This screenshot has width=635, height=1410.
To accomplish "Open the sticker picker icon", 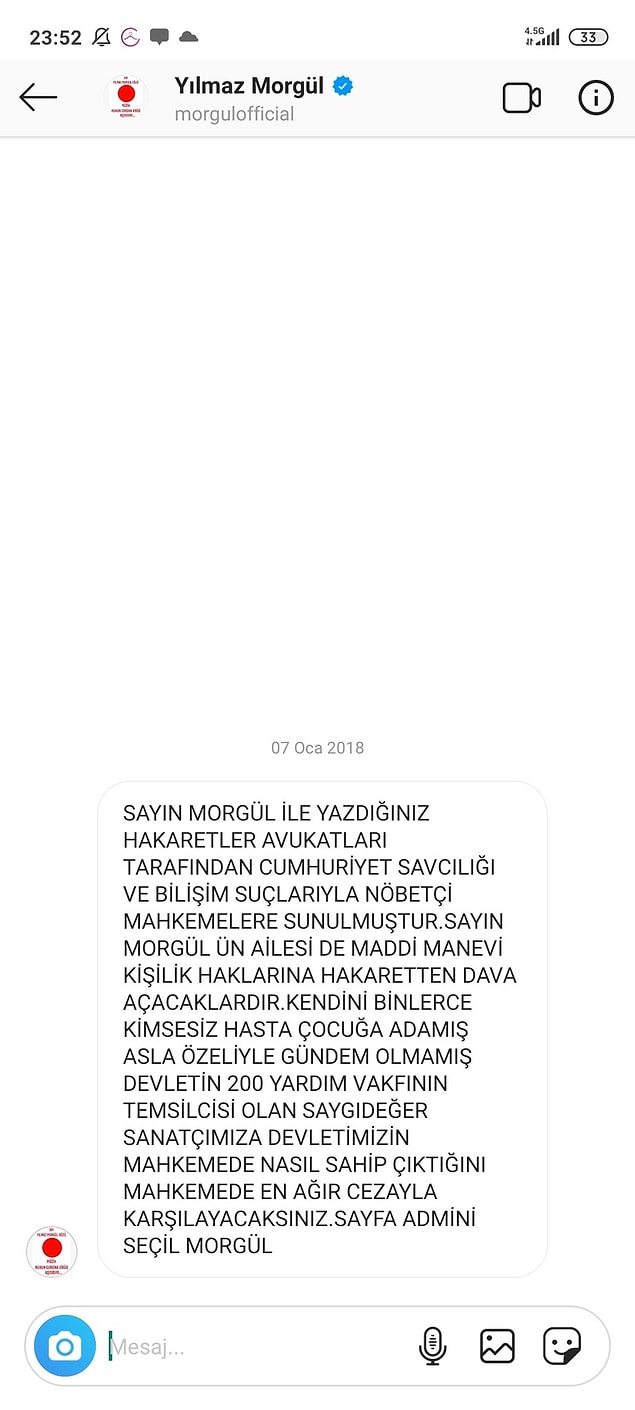I will (562, 1346).
